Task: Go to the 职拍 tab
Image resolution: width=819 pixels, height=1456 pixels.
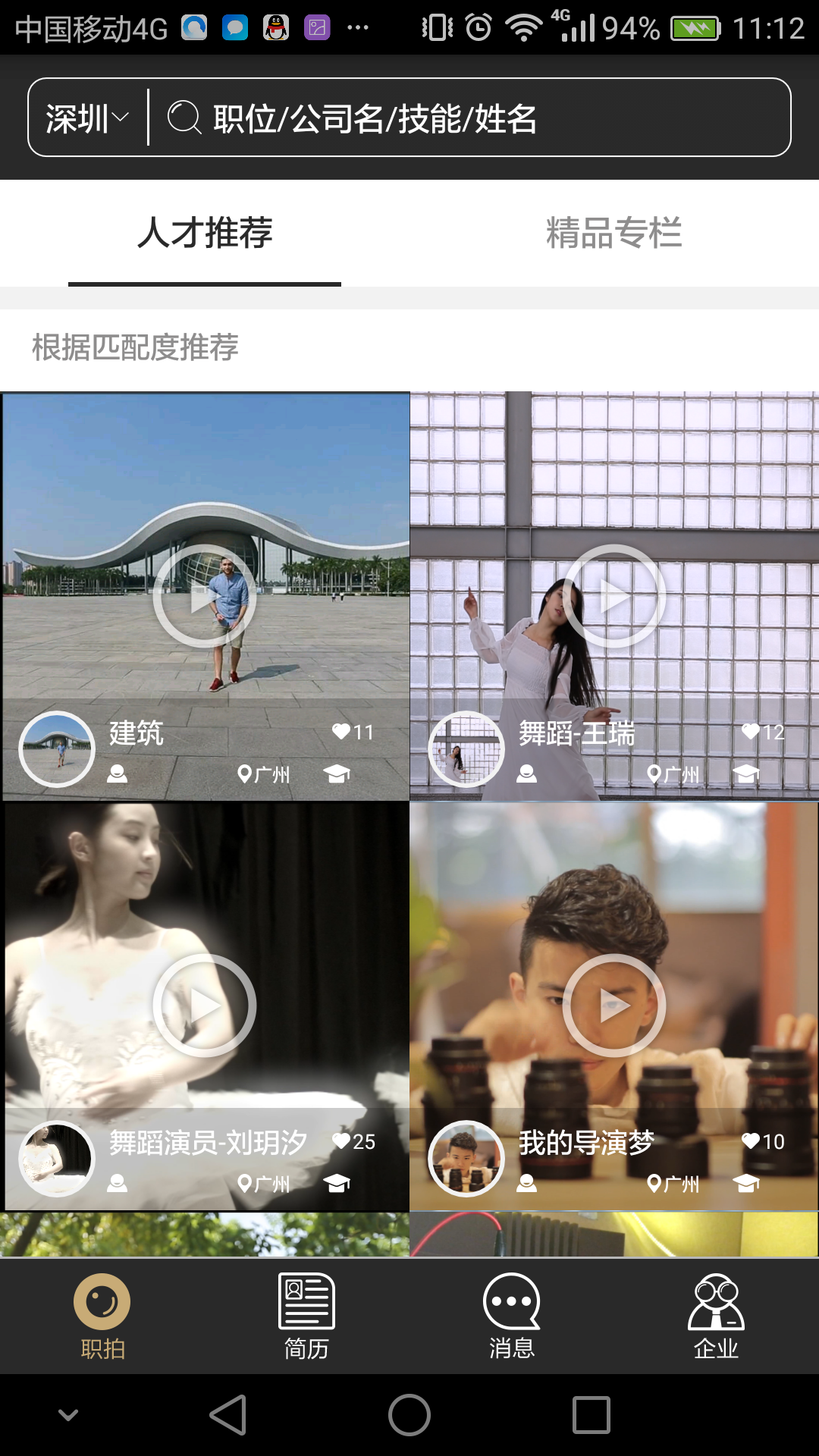Action: point(102,1316)
